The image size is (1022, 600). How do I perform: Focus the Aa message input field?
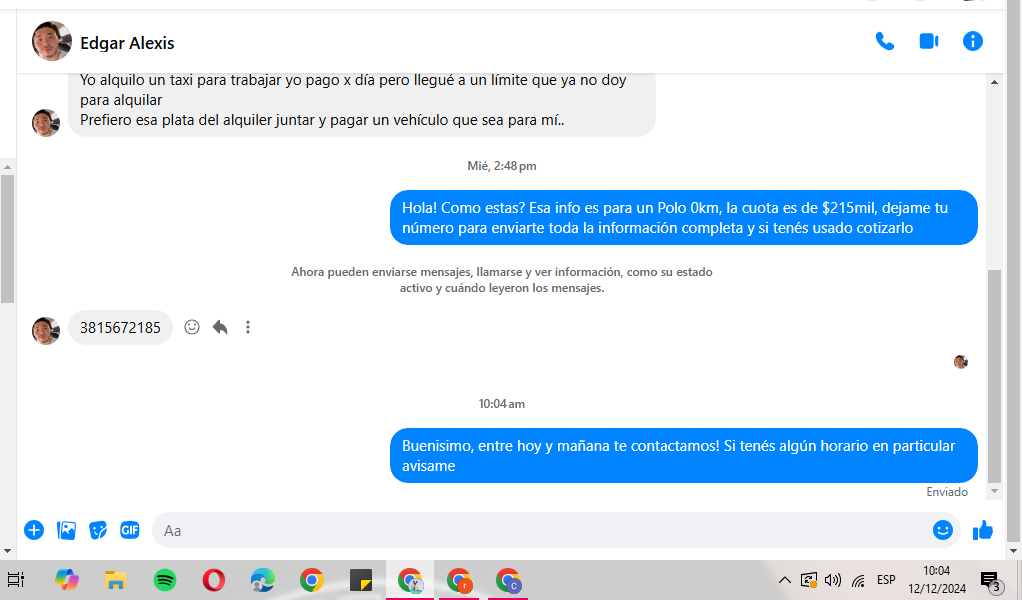[540, 530]
